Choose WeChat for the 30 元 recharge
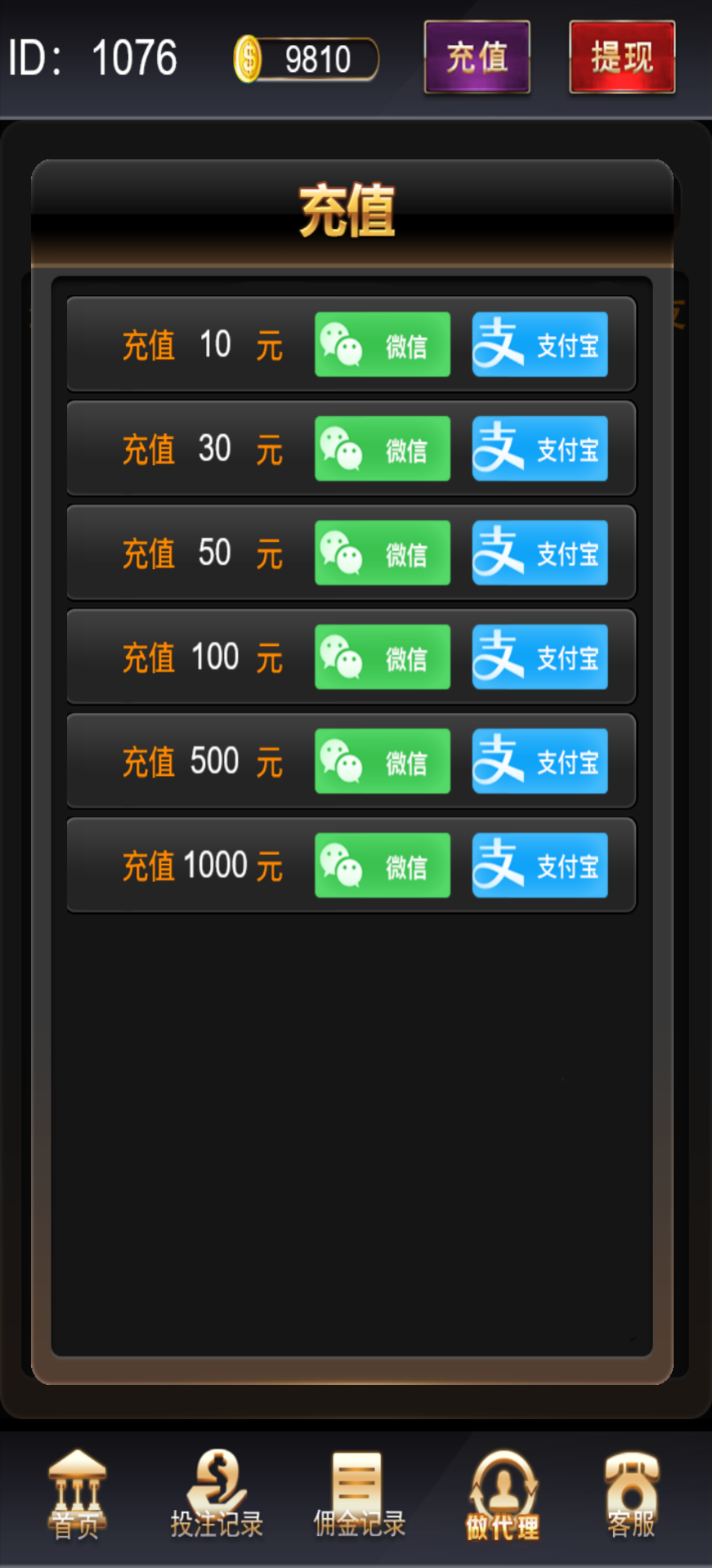Screen dimensions: 712x1568 (x=382, y=449)
